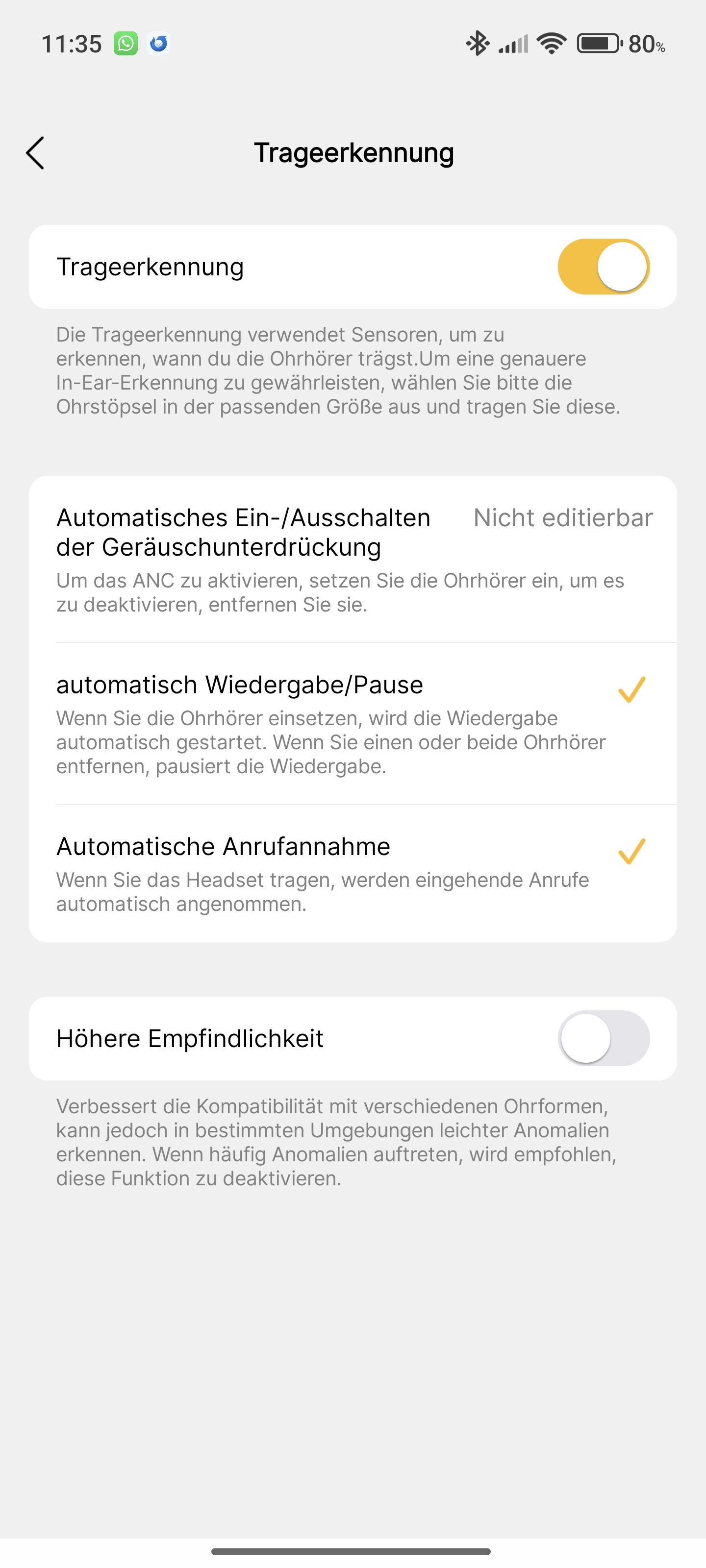This screenshot has width=706, height=1568.
Task: Enable Höhere Empfindlichkeit
Action: [603, 1038]
